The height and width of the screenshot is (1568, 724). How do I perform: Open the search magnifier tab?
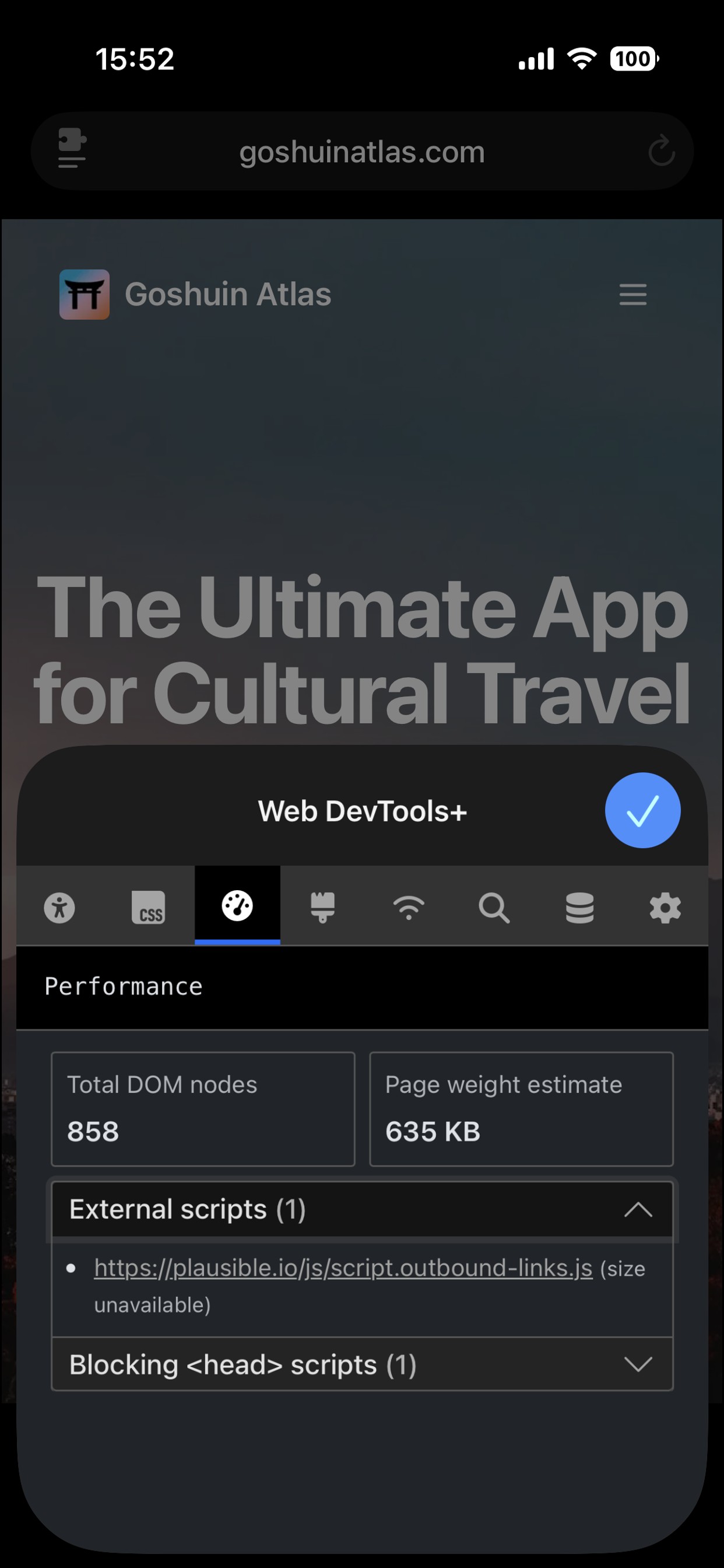[494, 908]
